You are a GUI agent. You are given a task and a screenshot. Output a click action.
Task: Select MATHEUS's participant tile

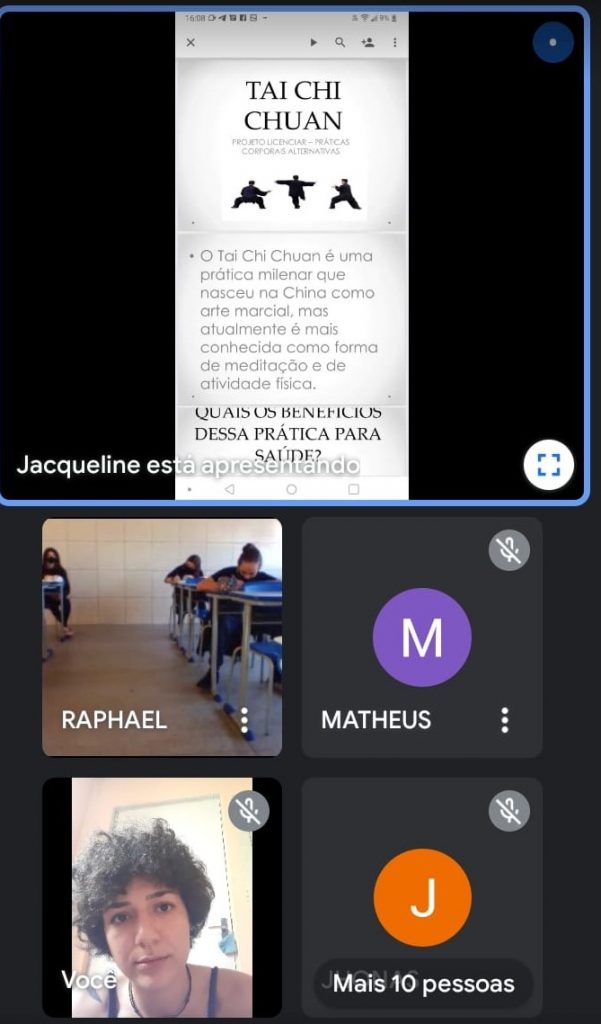click(421, 637)
